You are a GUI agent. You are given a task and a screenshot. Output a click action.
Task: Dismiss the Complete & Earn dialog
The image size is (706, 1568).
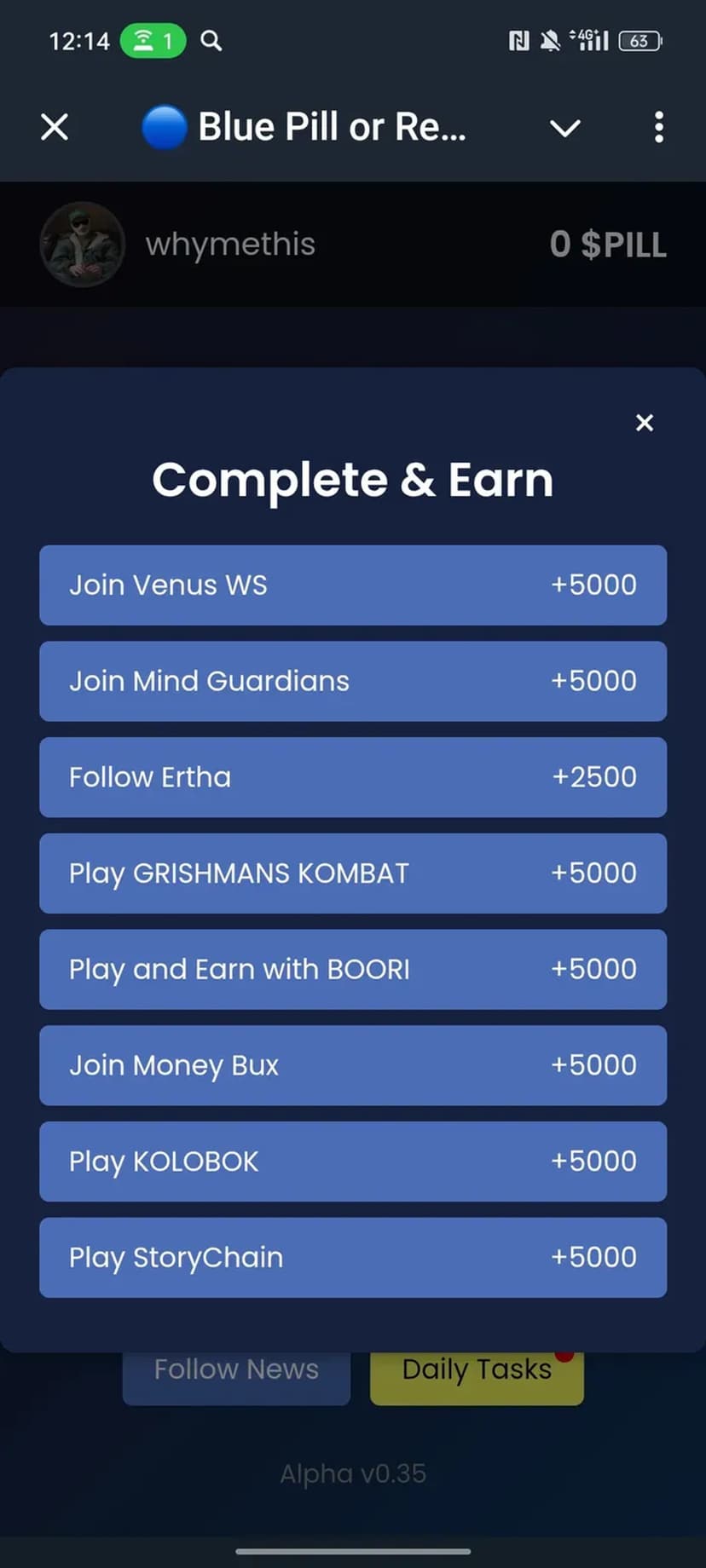(x=645, y=423)
